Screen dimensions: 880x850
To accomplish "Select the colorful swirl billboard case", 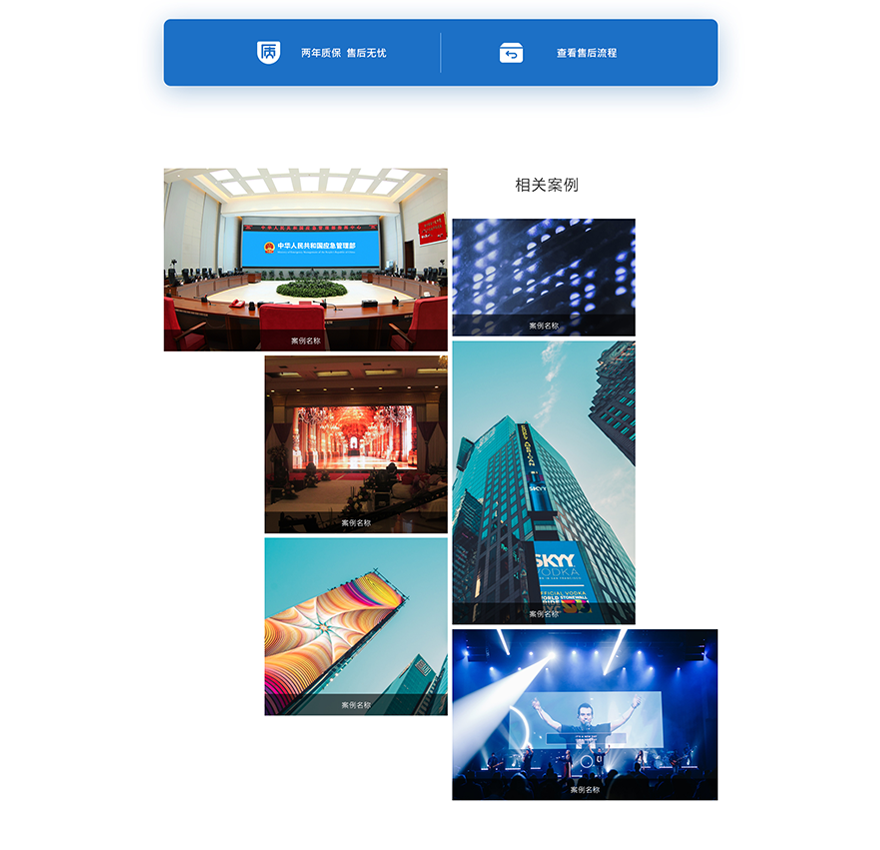I will click(355, 626).
